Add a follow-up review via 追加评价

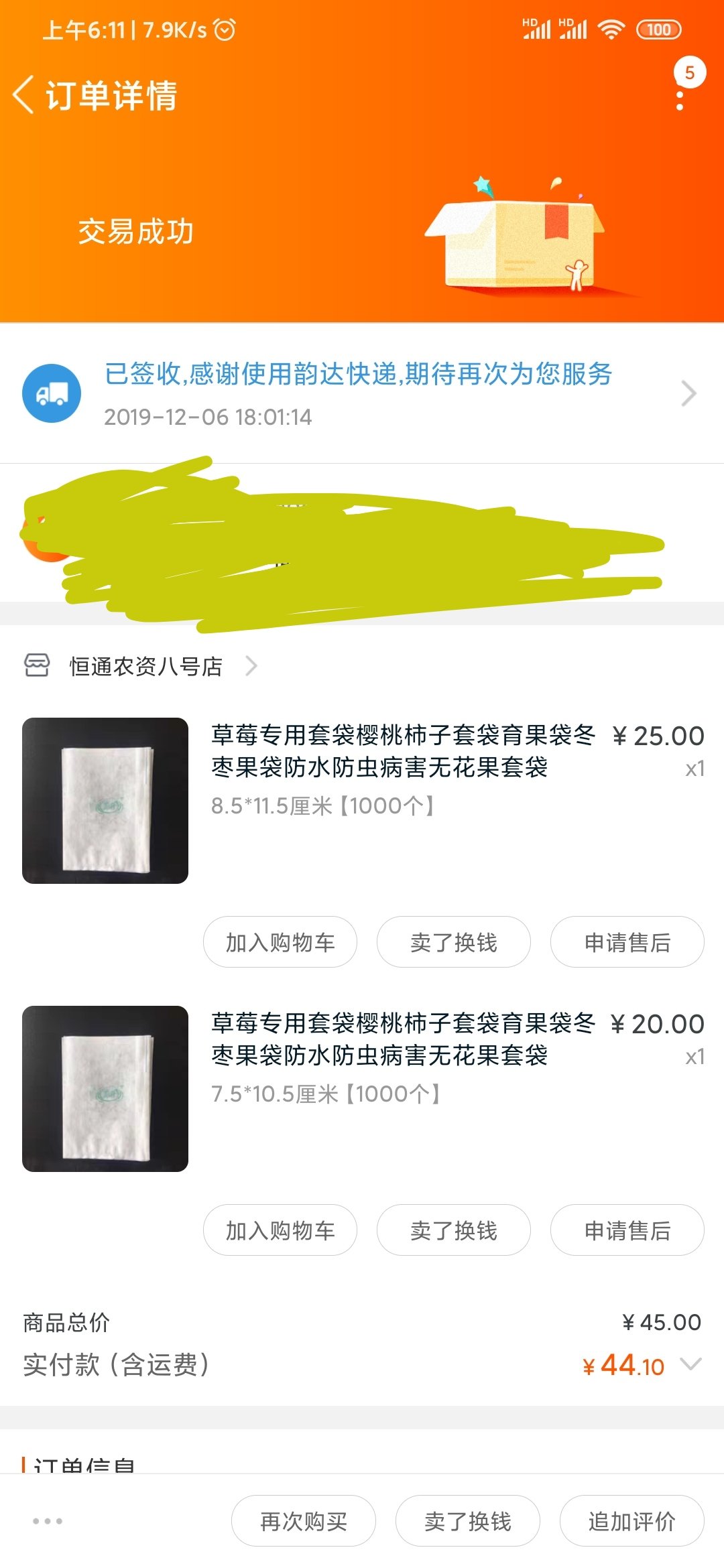[632, 1521]
